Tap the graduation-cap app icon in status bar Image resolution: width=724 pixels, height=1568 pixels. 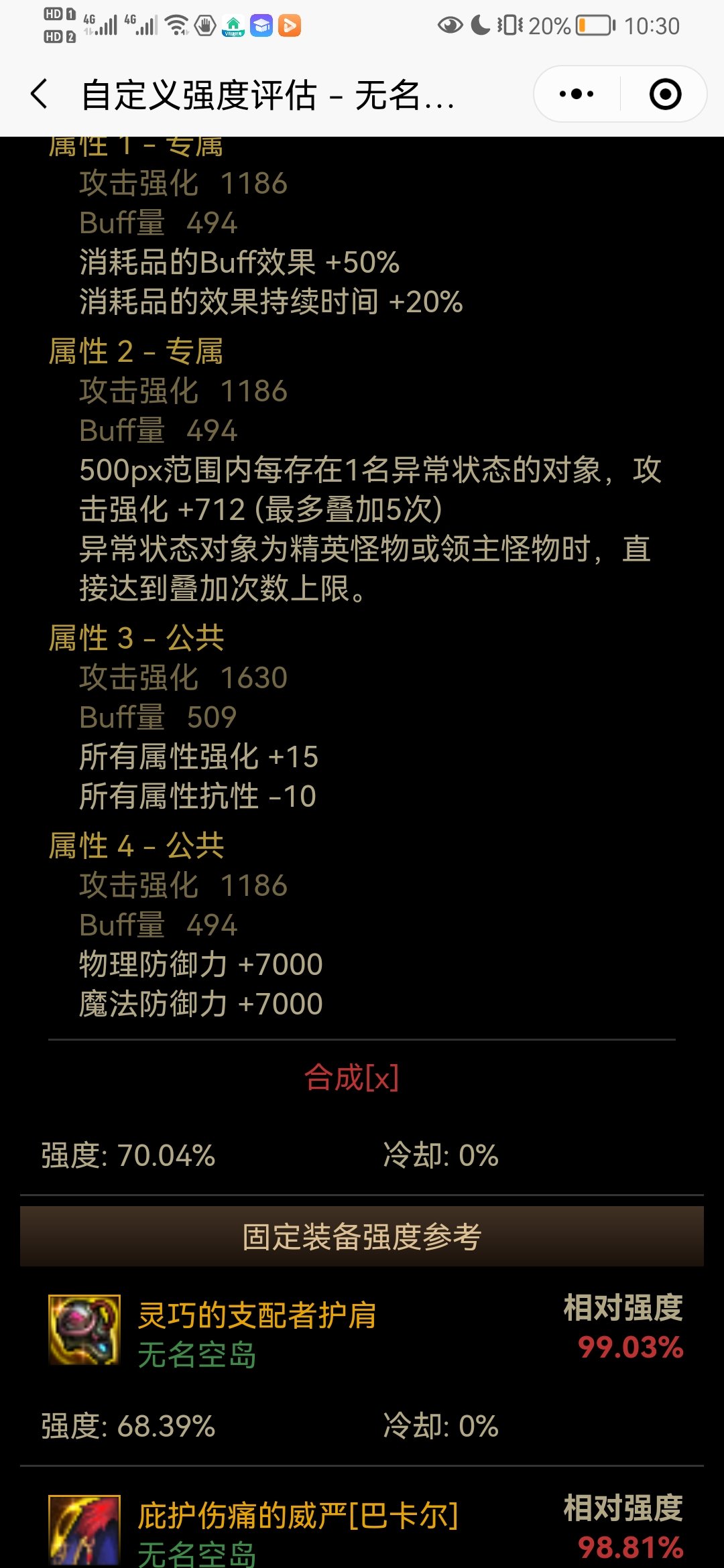(x=260, y=25)
